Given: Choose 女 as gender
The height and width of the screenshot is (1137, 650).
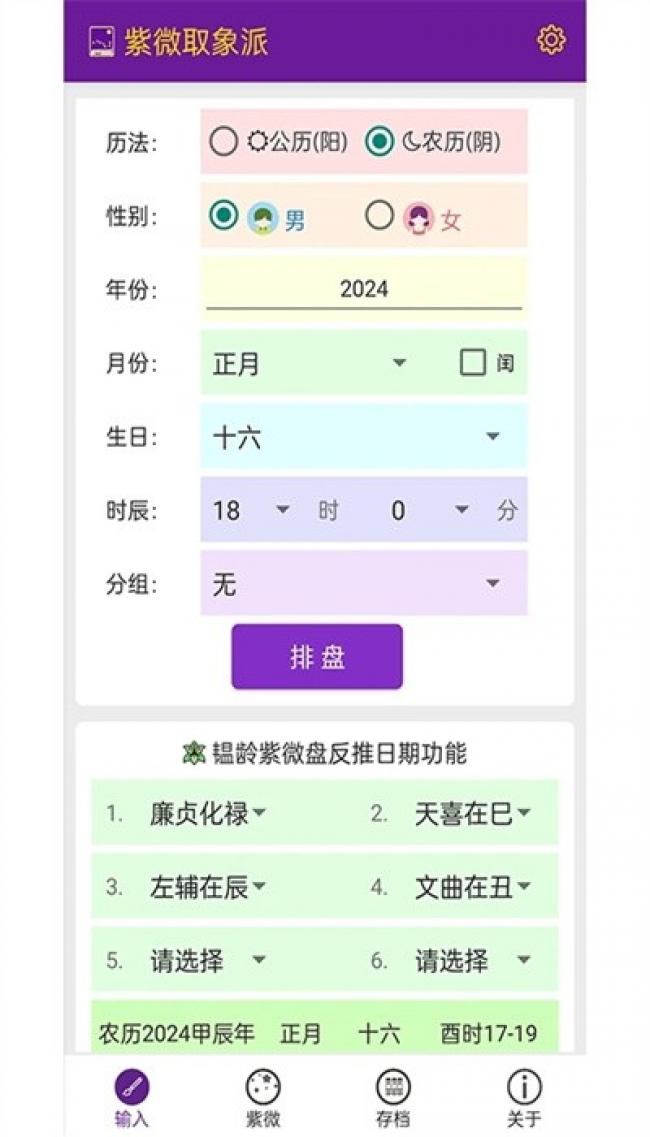Looking at the screenshot, I should pos(414,217).
